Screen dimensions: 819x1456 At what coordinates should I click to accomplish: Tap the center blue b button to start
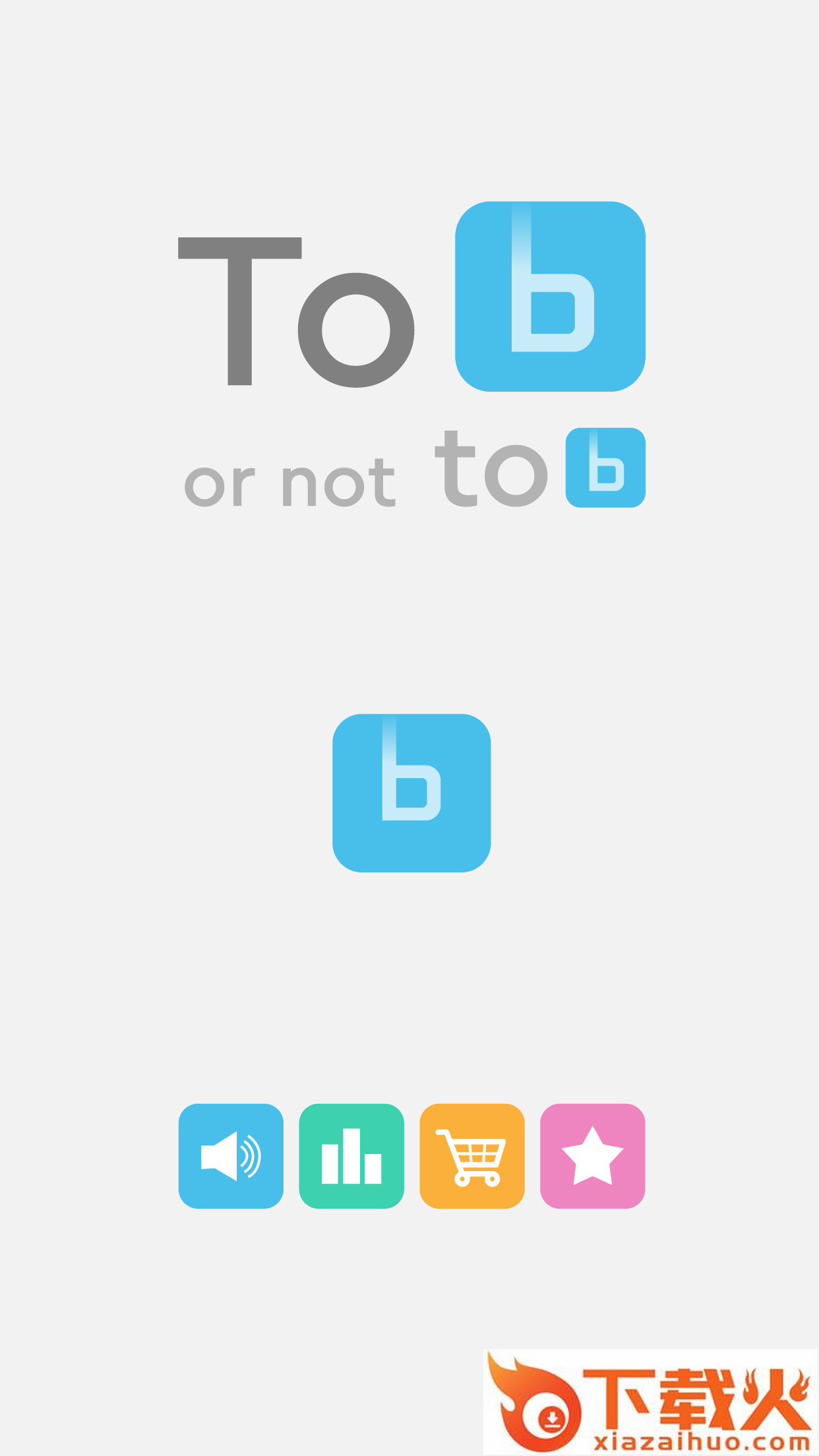[411, 793]
